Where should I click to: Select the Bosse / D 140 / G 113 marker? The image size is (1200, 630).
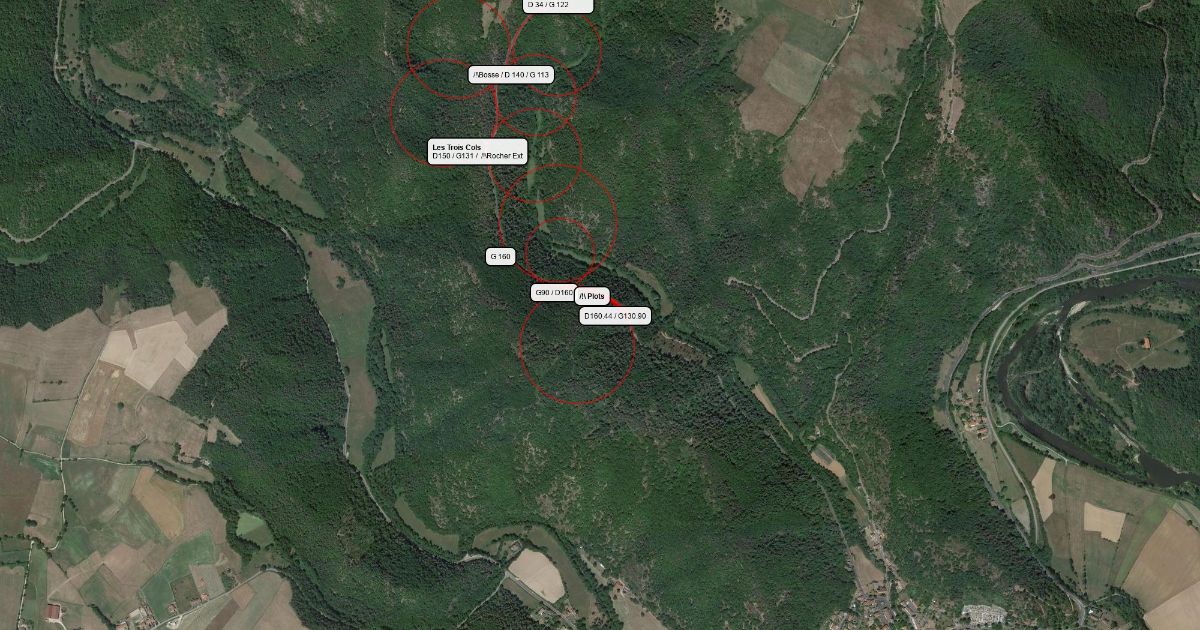[511, 75]
